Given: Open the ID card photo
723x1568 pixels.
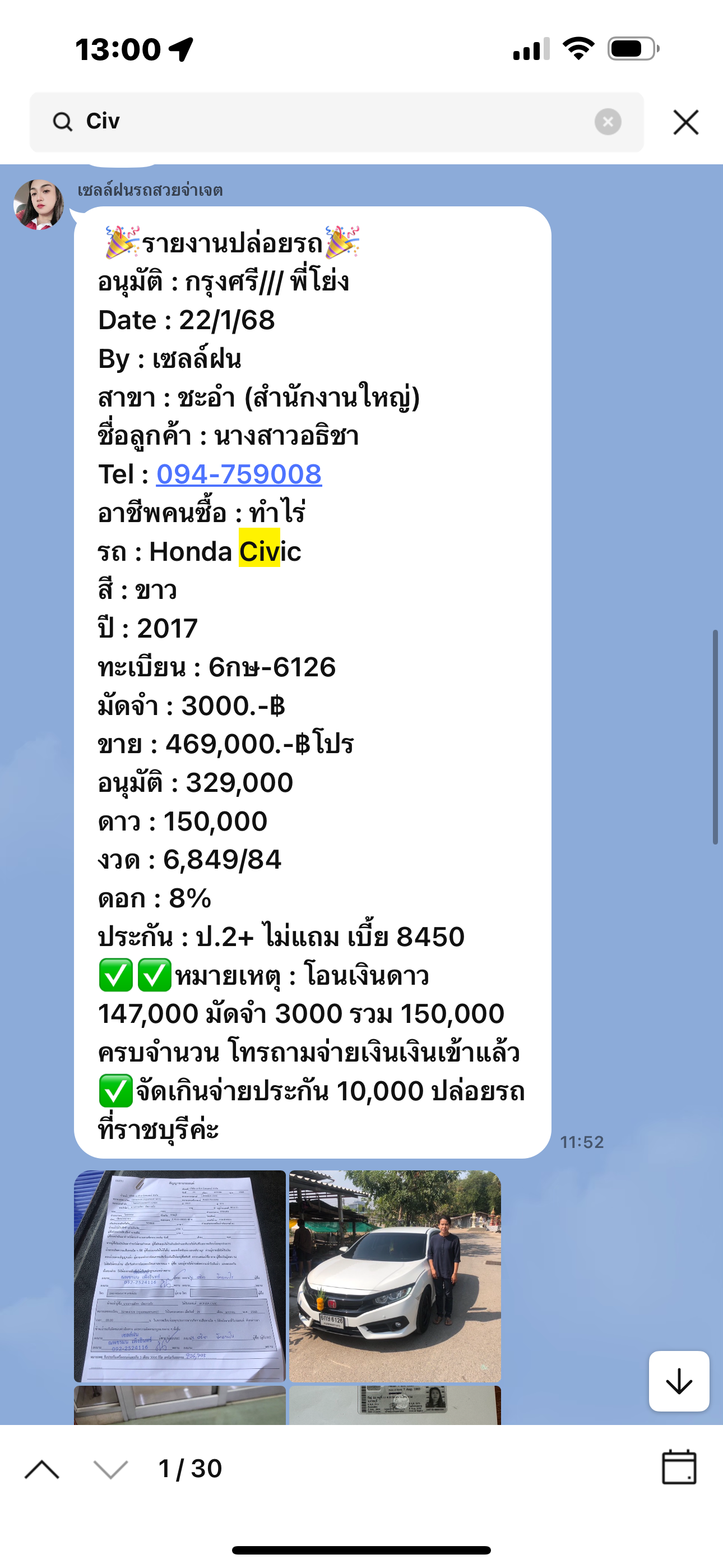Looking at the screenshot, I should tap(395, 1405).
